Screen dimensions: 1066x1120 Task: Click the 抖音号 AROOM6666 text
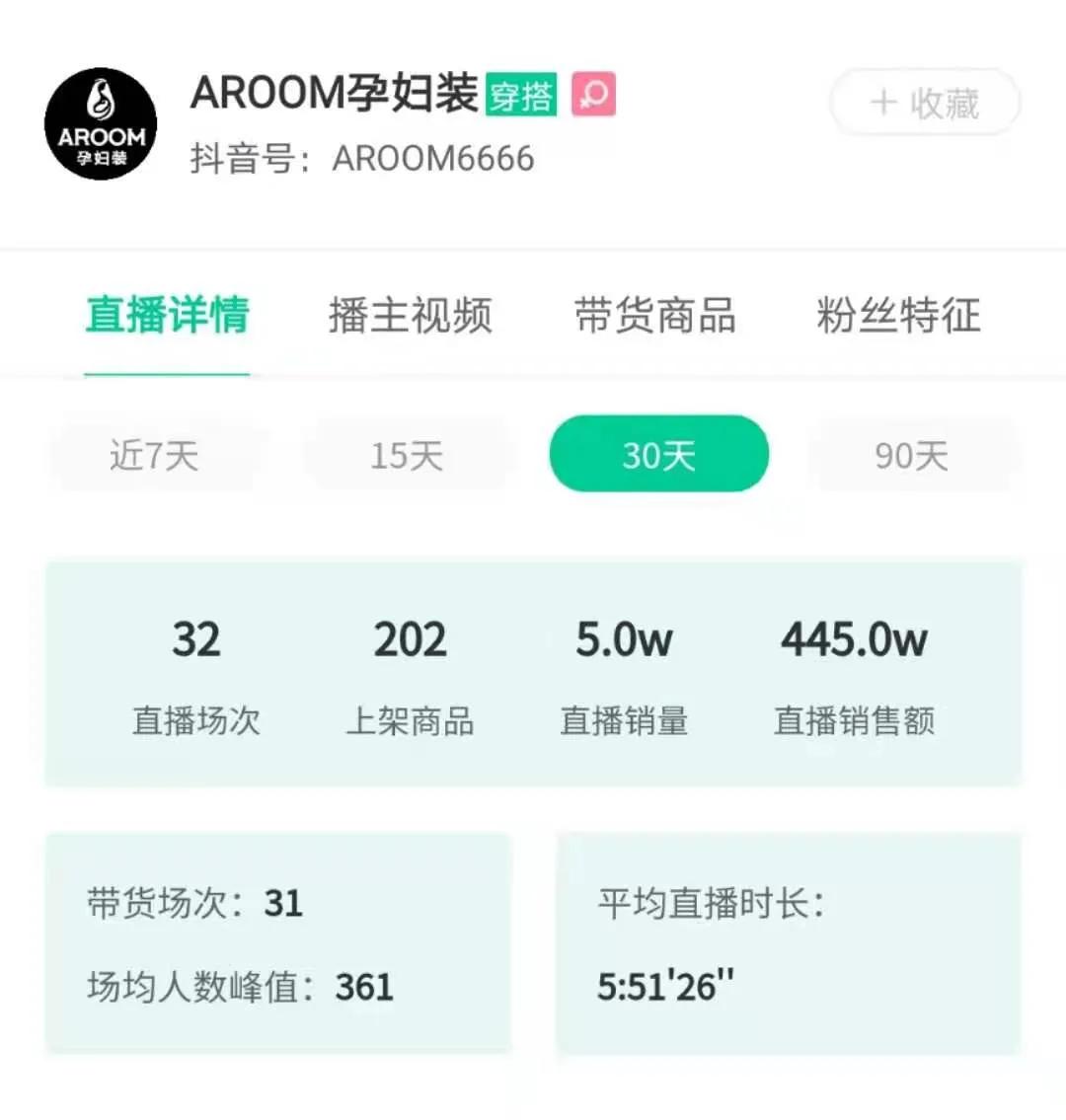coord(362,158)
